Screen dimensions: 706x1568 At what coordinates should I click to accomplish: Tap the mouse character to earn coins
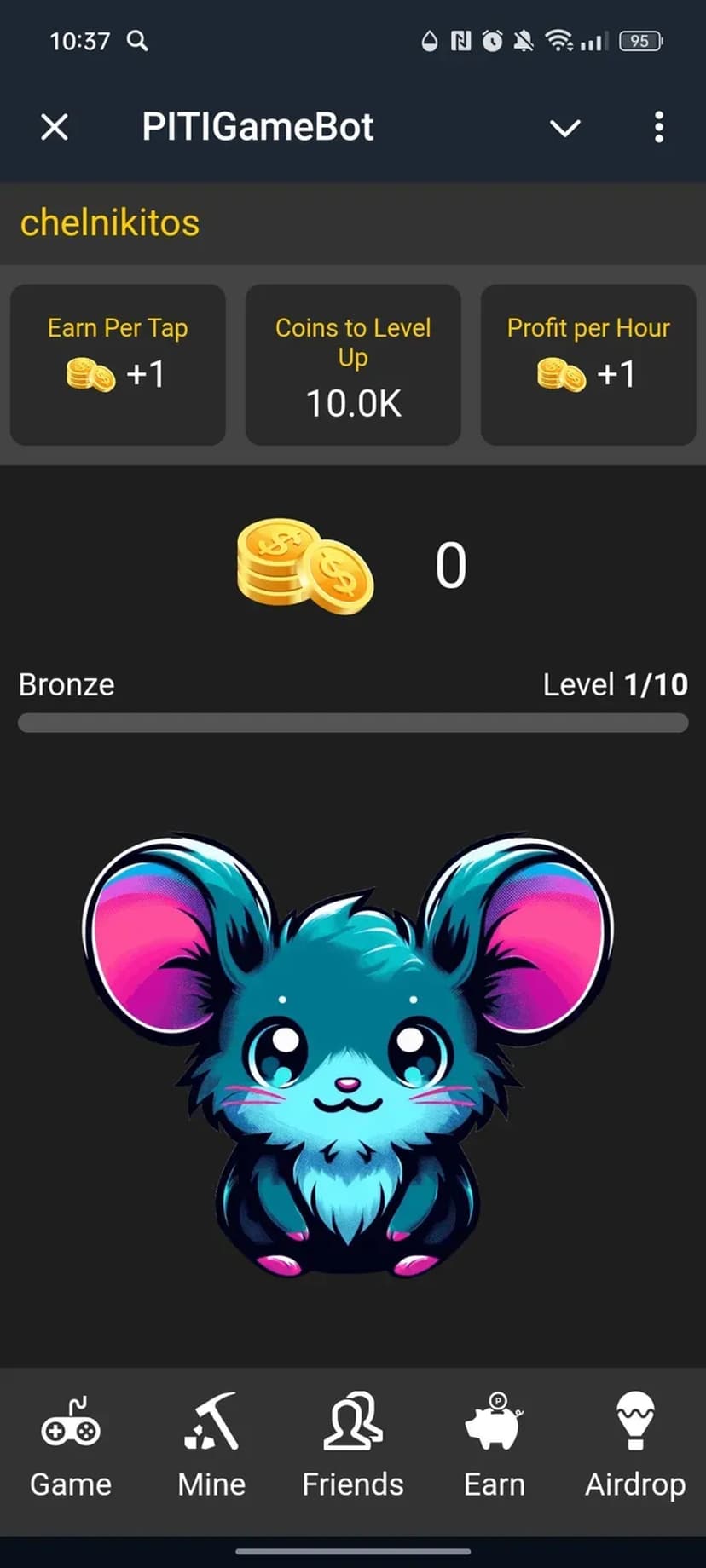[348, 1057]
